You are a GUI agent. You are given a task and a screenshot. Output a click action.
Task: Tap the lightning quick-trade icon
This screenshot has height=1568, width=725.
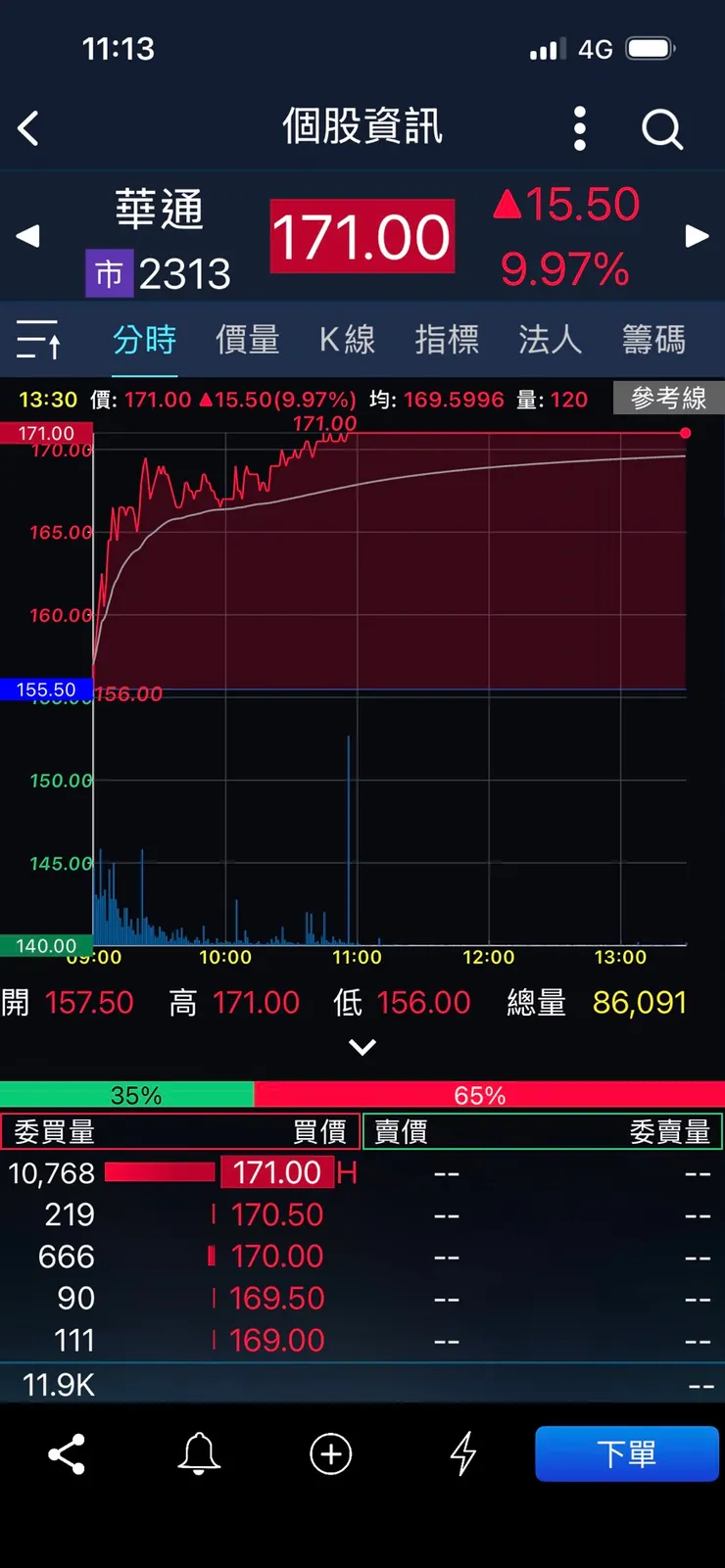[x=462, y=1453]
